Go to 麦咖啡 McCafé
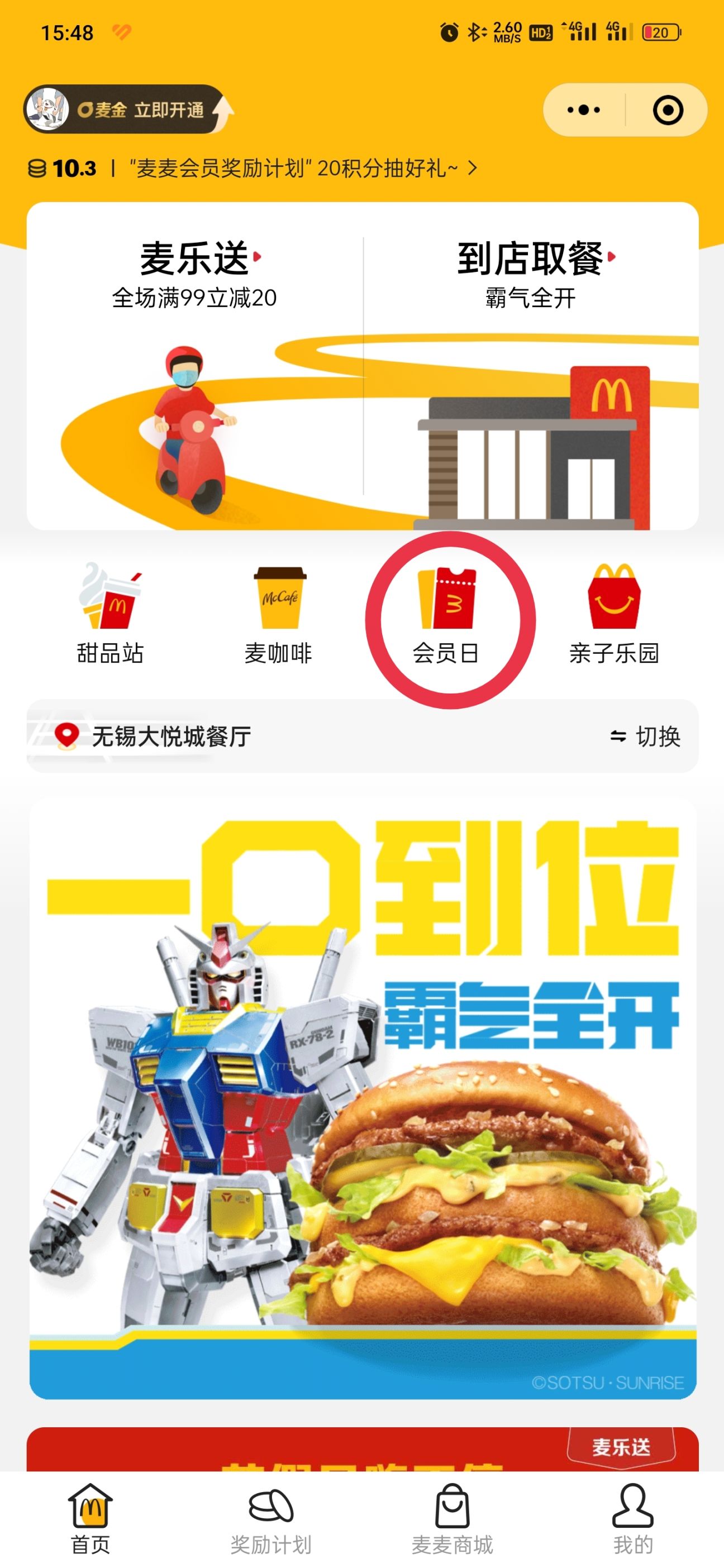This screenshot has width=724, height=1568. [278, 614]
